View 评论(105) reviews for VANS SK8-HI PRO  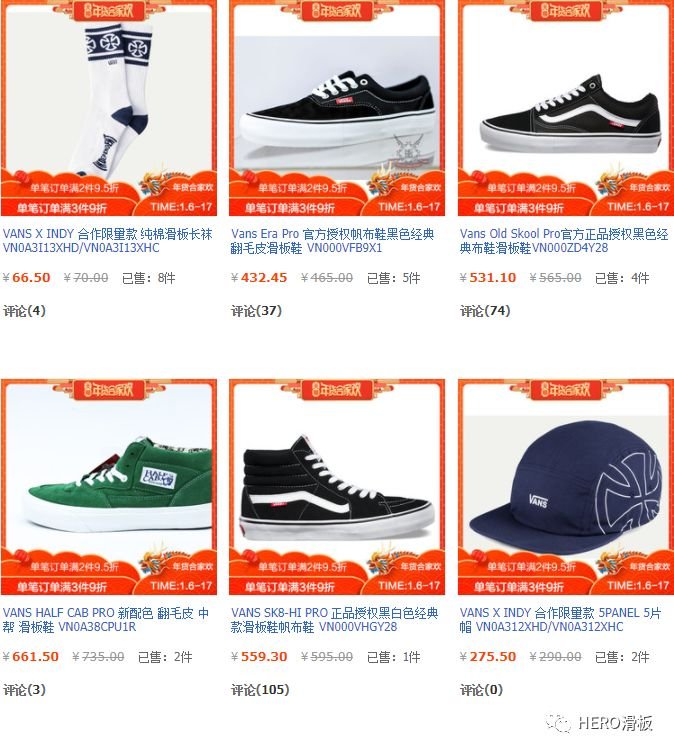click(x=260, y=690)
